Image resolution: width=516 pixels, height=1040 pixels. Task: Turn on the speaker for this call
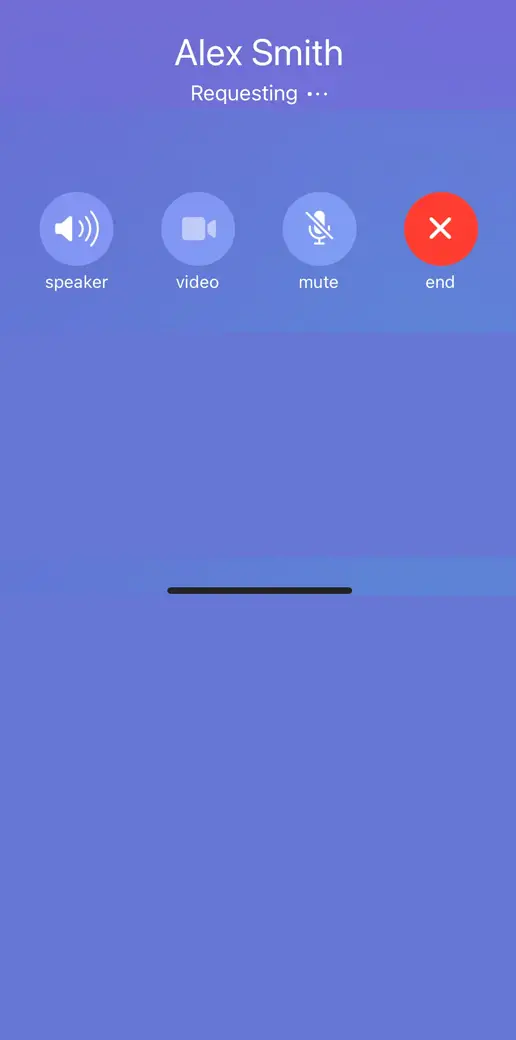tap(76, 229)
